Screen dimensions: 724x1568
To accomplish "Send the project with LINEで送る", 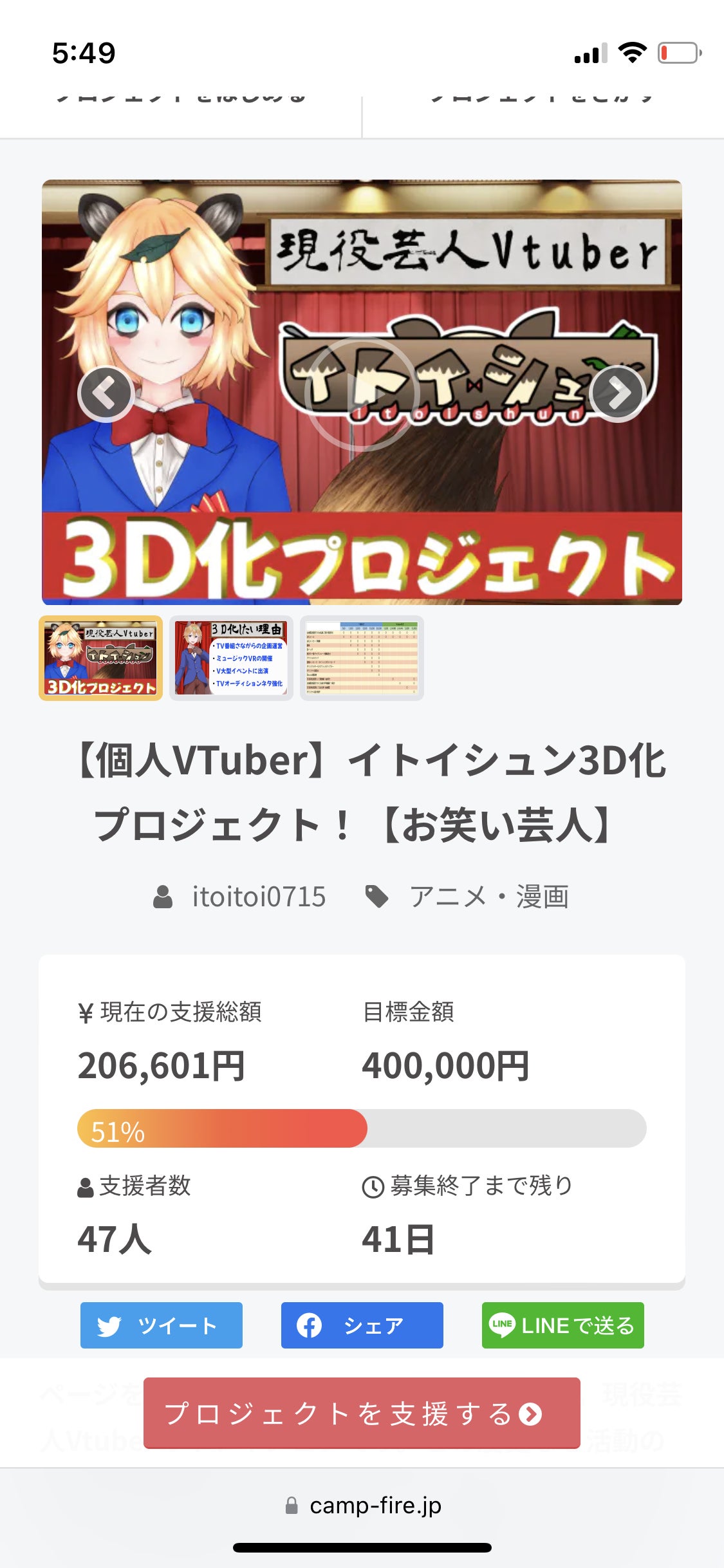I will [562, 1325].
